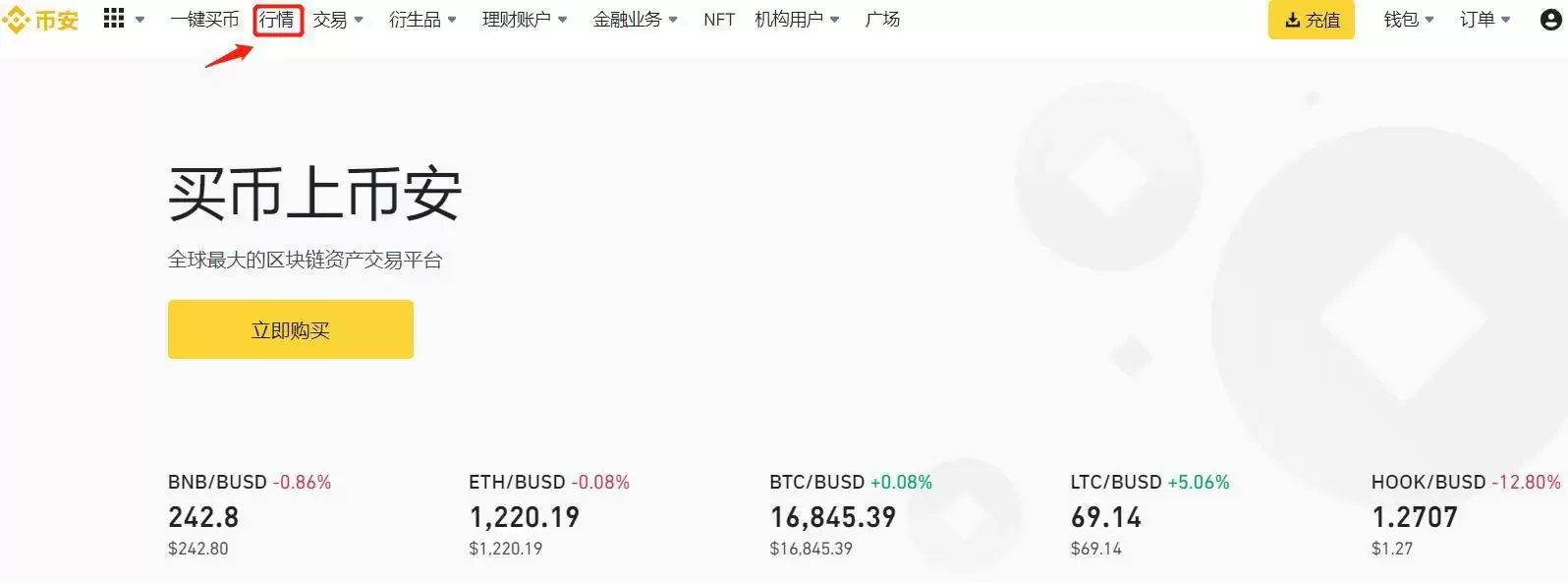
Task: Open the ETH/BUSD trading pair
Action: [517, 482]
